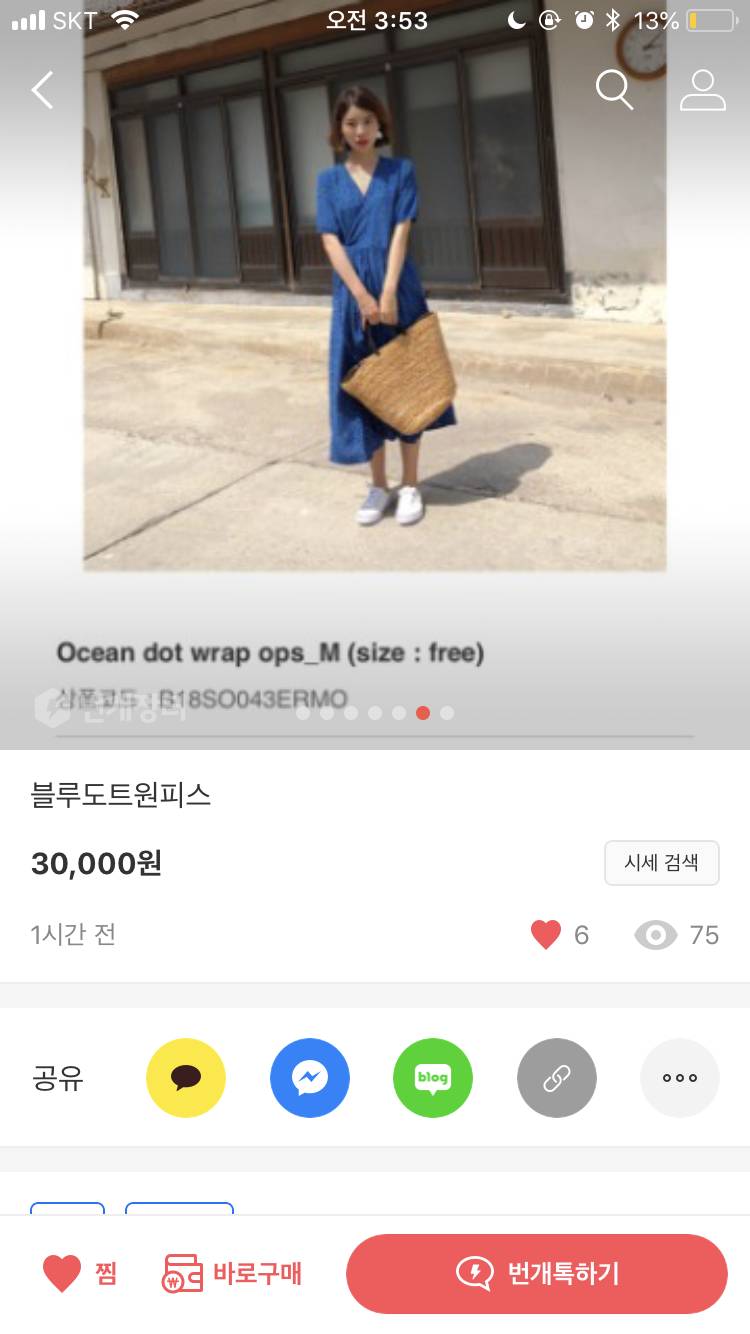The height and width of the screenshot is (1334, 750).
Task: Copy the product link using the link icon
Action: coord(556,1078)
